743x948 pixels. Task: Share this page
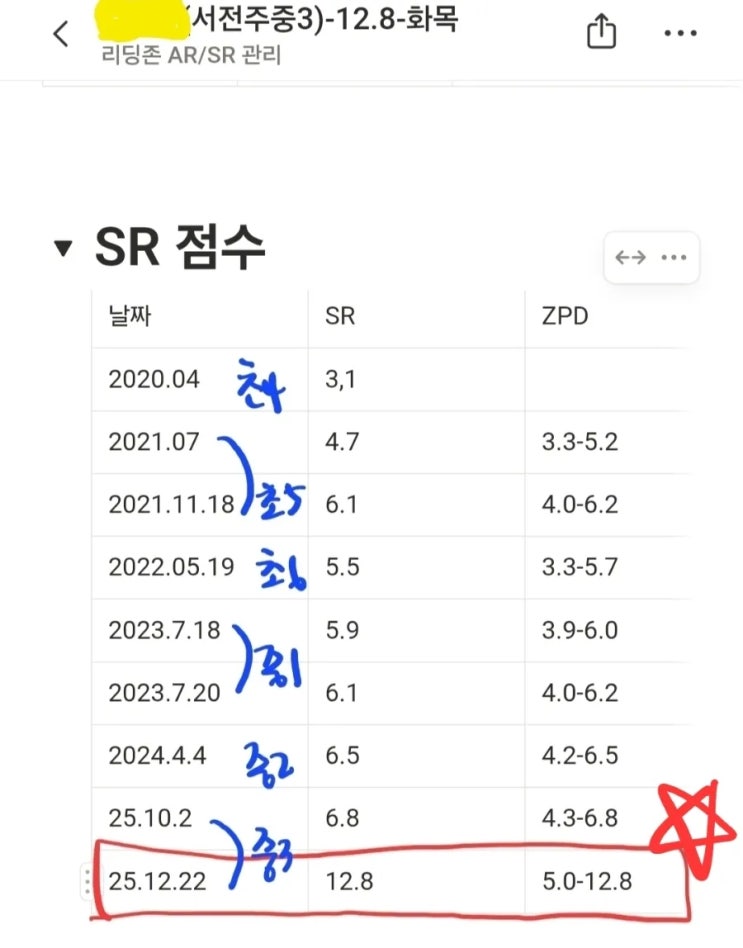tap(601, 33)
